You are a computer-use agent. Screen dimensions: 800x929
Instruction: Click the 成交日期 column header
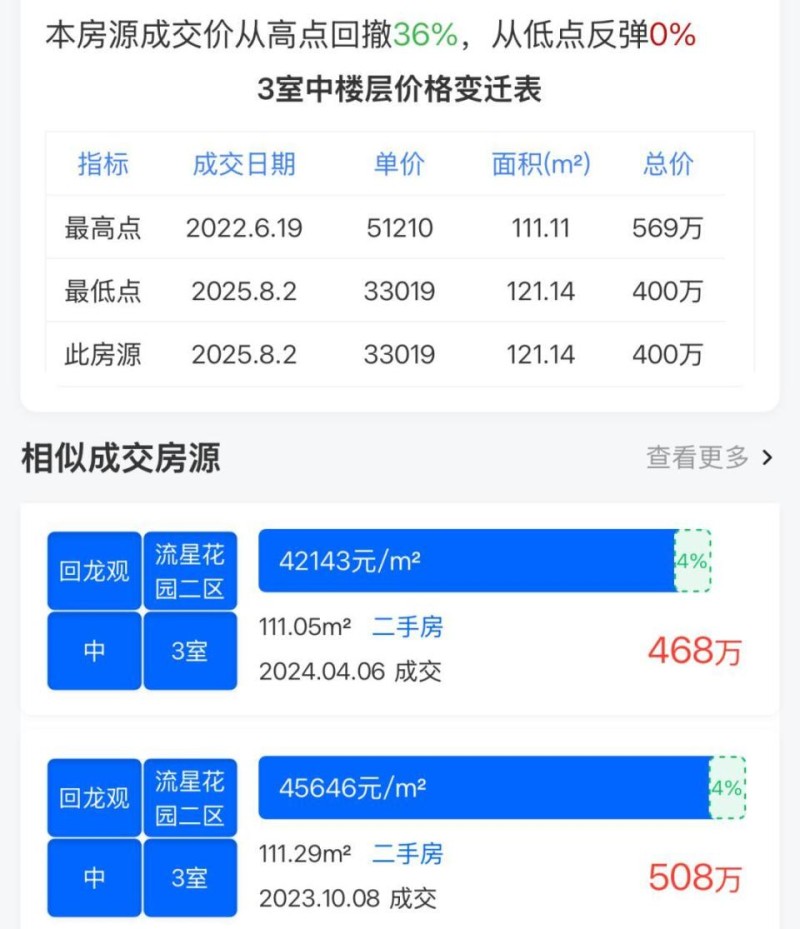click(245, 165)
